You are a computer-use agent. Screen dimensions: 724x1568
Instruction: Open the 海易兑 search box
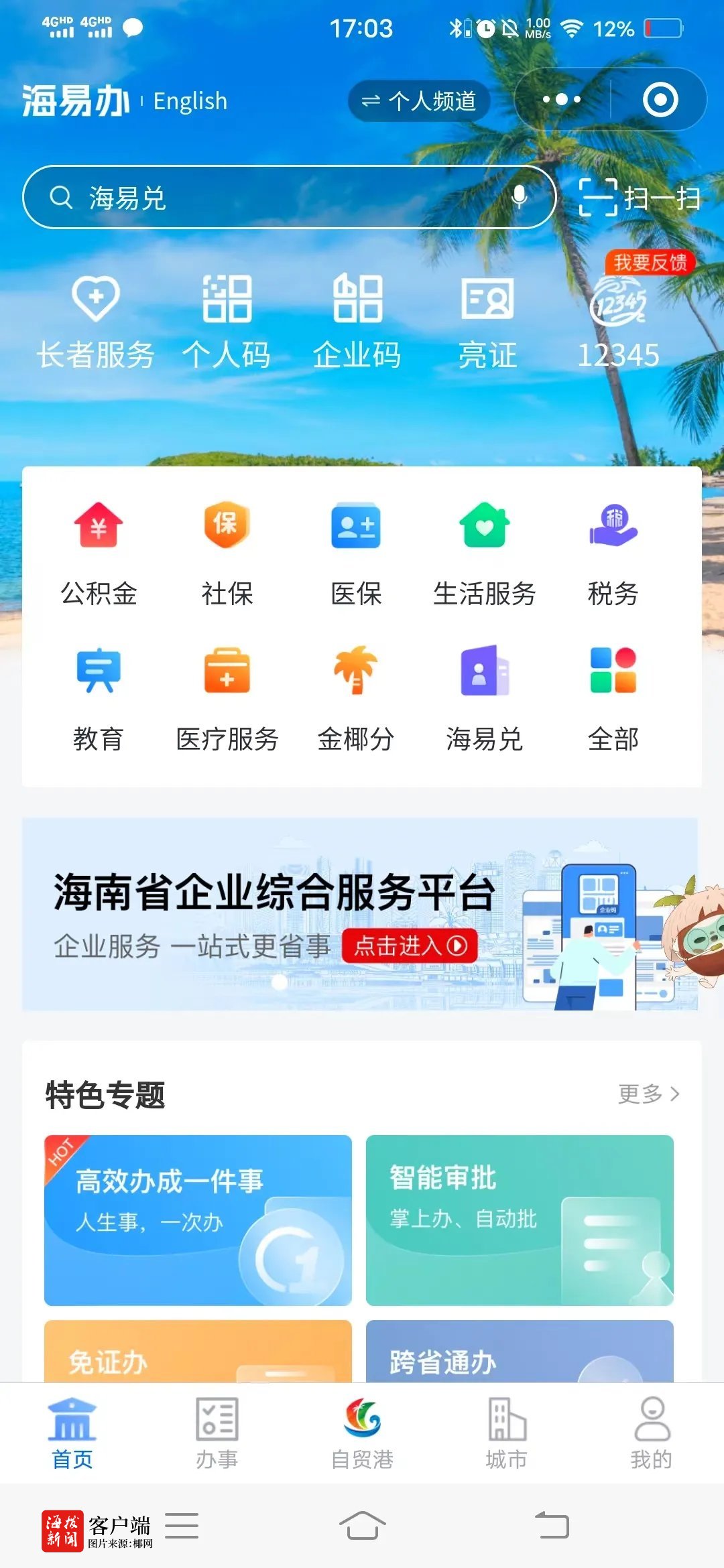(x=268, y=198)
